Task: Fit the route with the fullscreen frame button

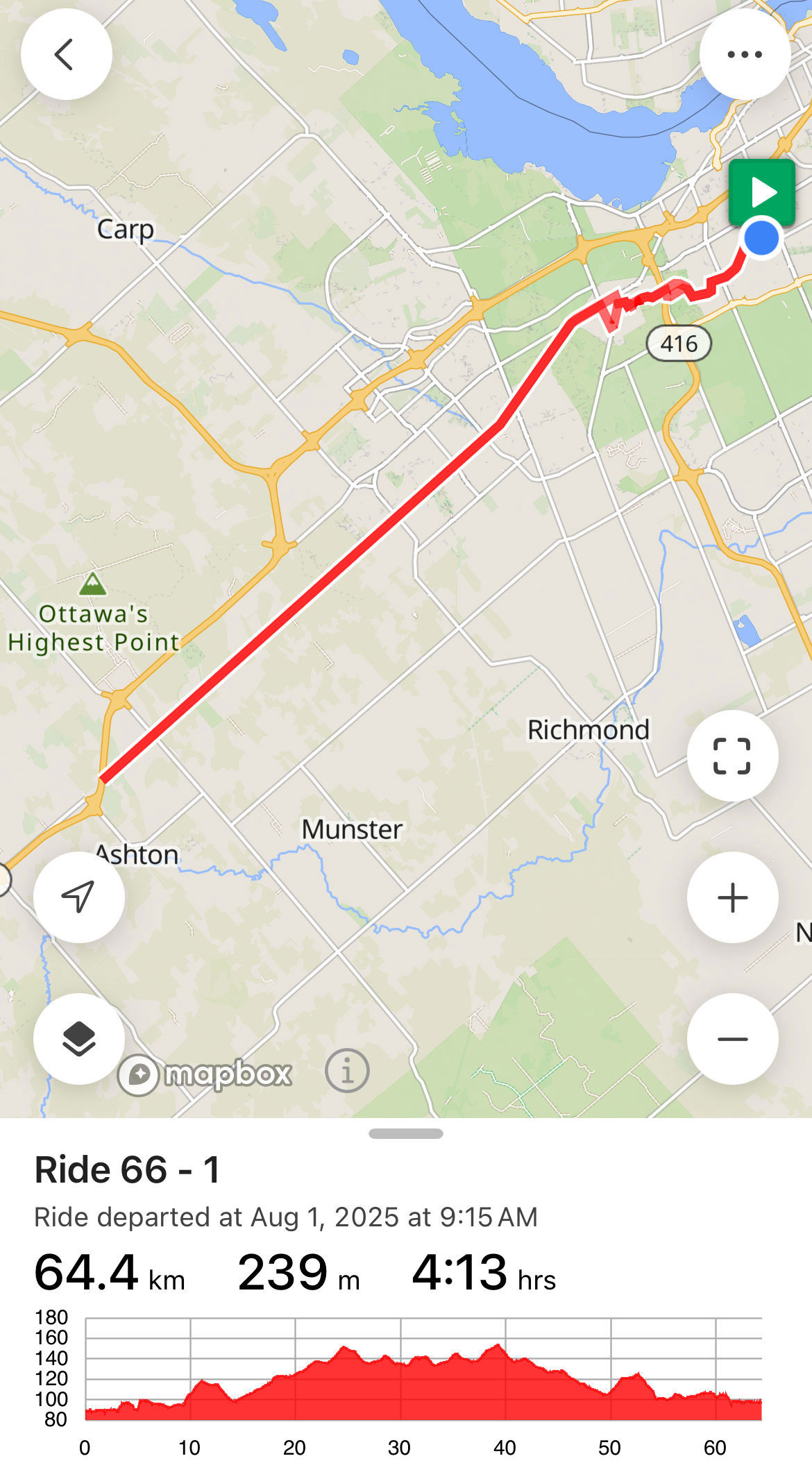Action: [x=732, y=756]
